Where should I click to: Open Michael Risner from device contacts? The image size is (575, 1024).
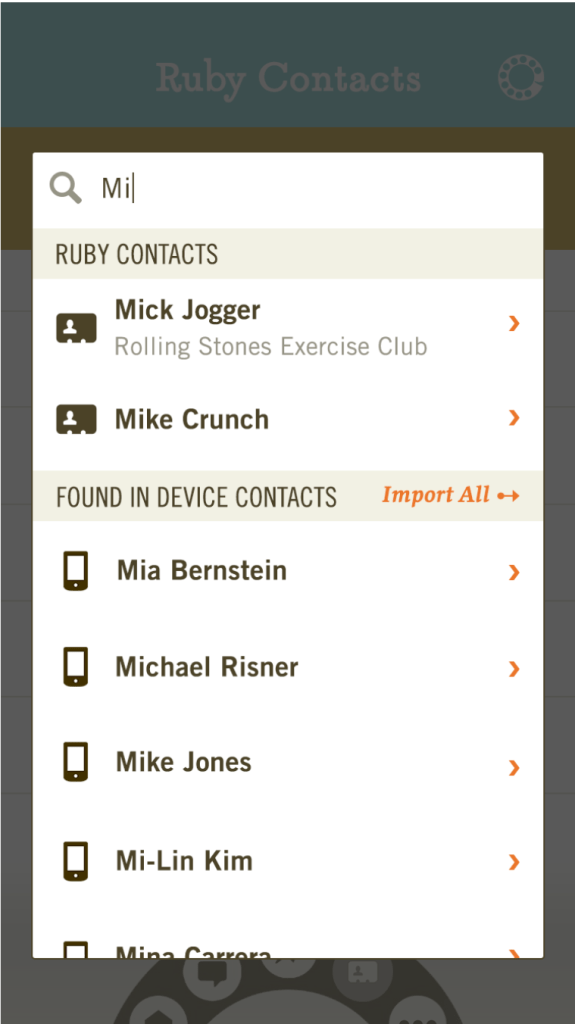[x=288, y=667]
